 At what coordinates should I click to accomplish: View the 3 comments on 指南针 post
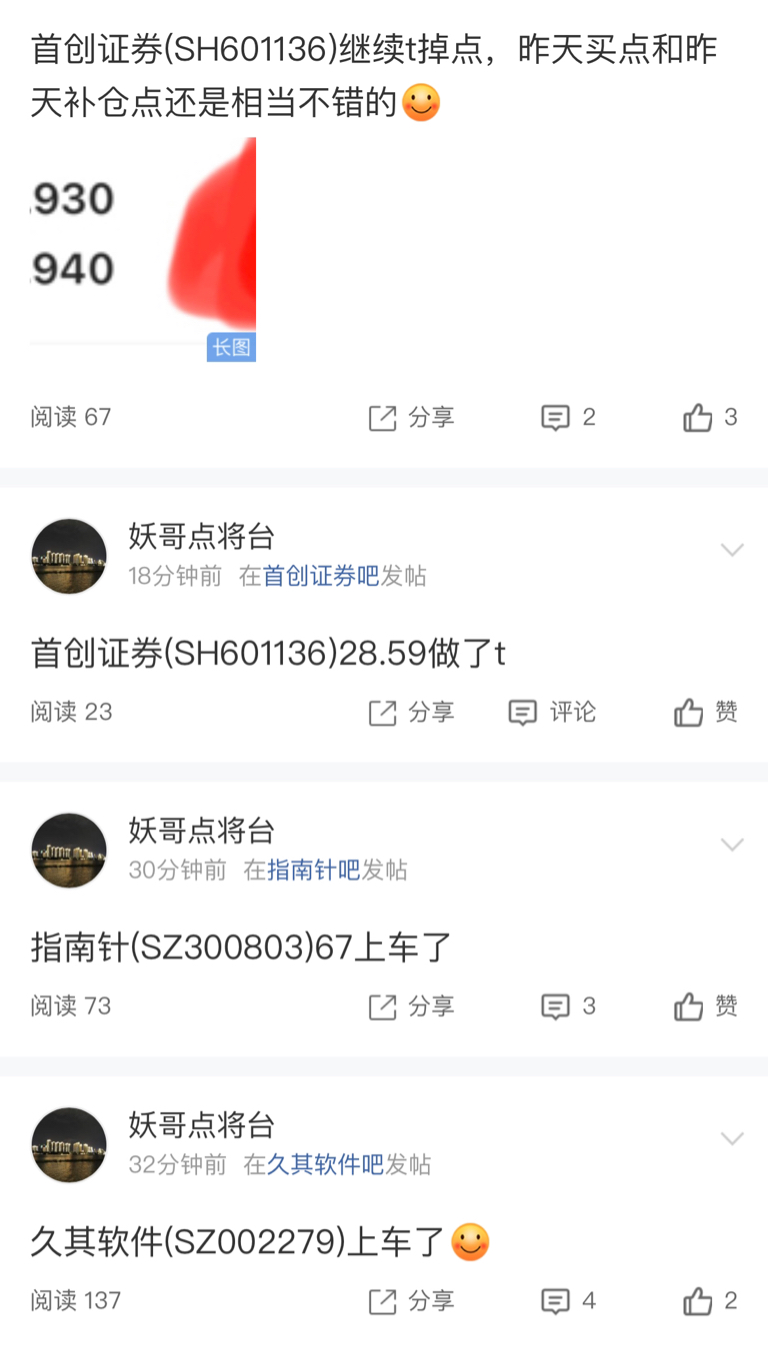(568, 1006)
